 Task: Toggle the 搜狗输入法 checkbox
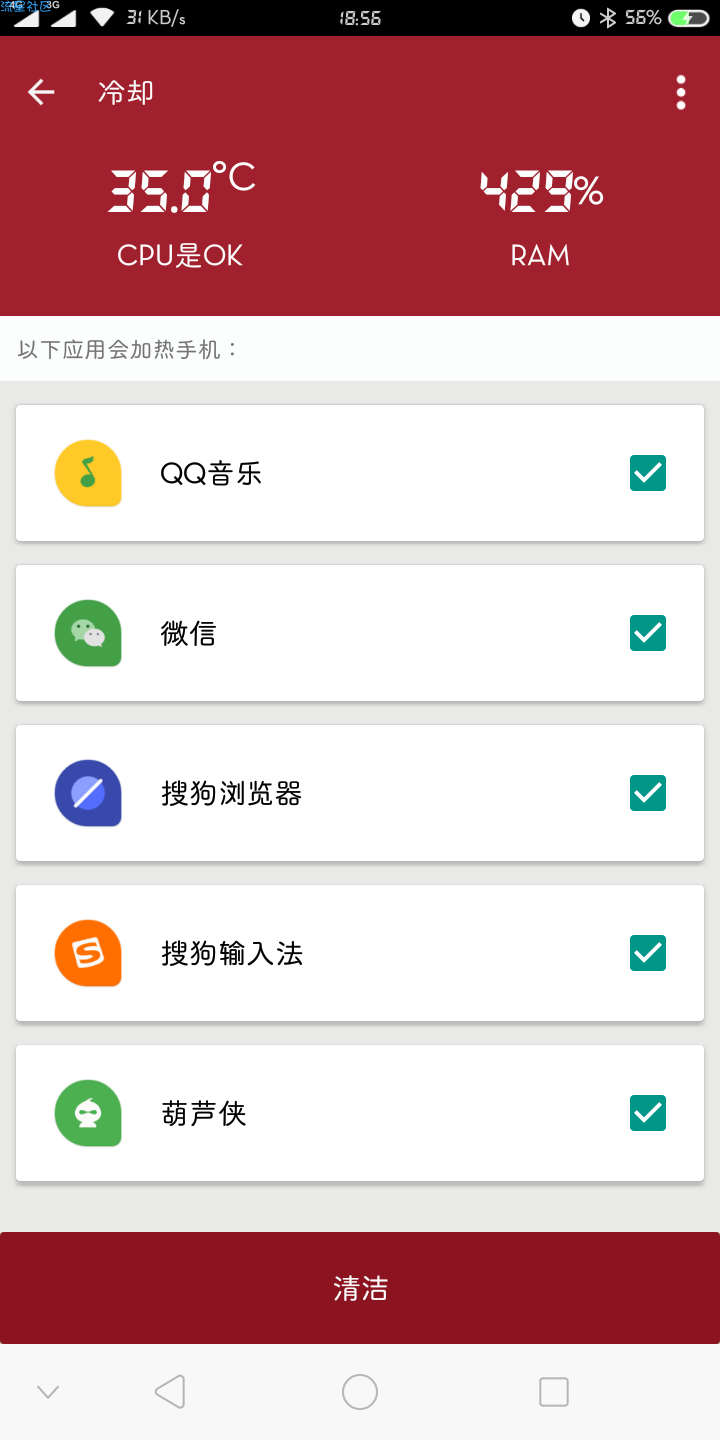point(648,953)
